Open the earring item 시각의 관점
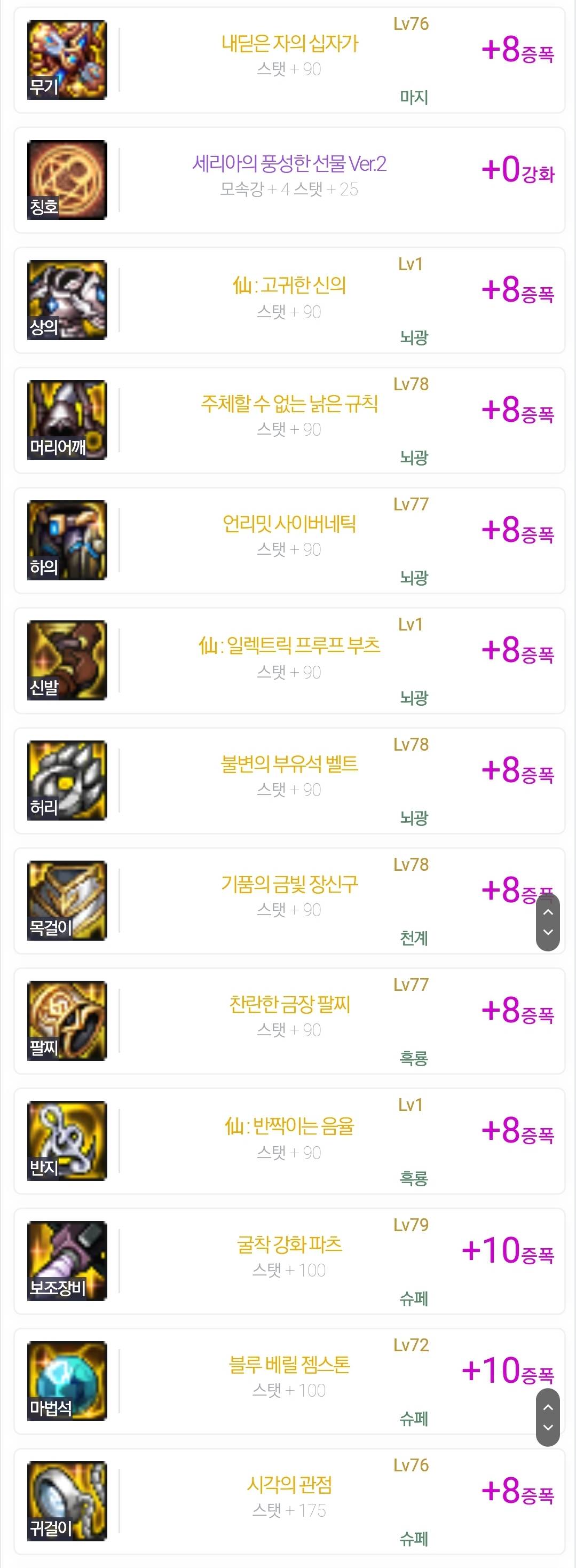 289,1485
